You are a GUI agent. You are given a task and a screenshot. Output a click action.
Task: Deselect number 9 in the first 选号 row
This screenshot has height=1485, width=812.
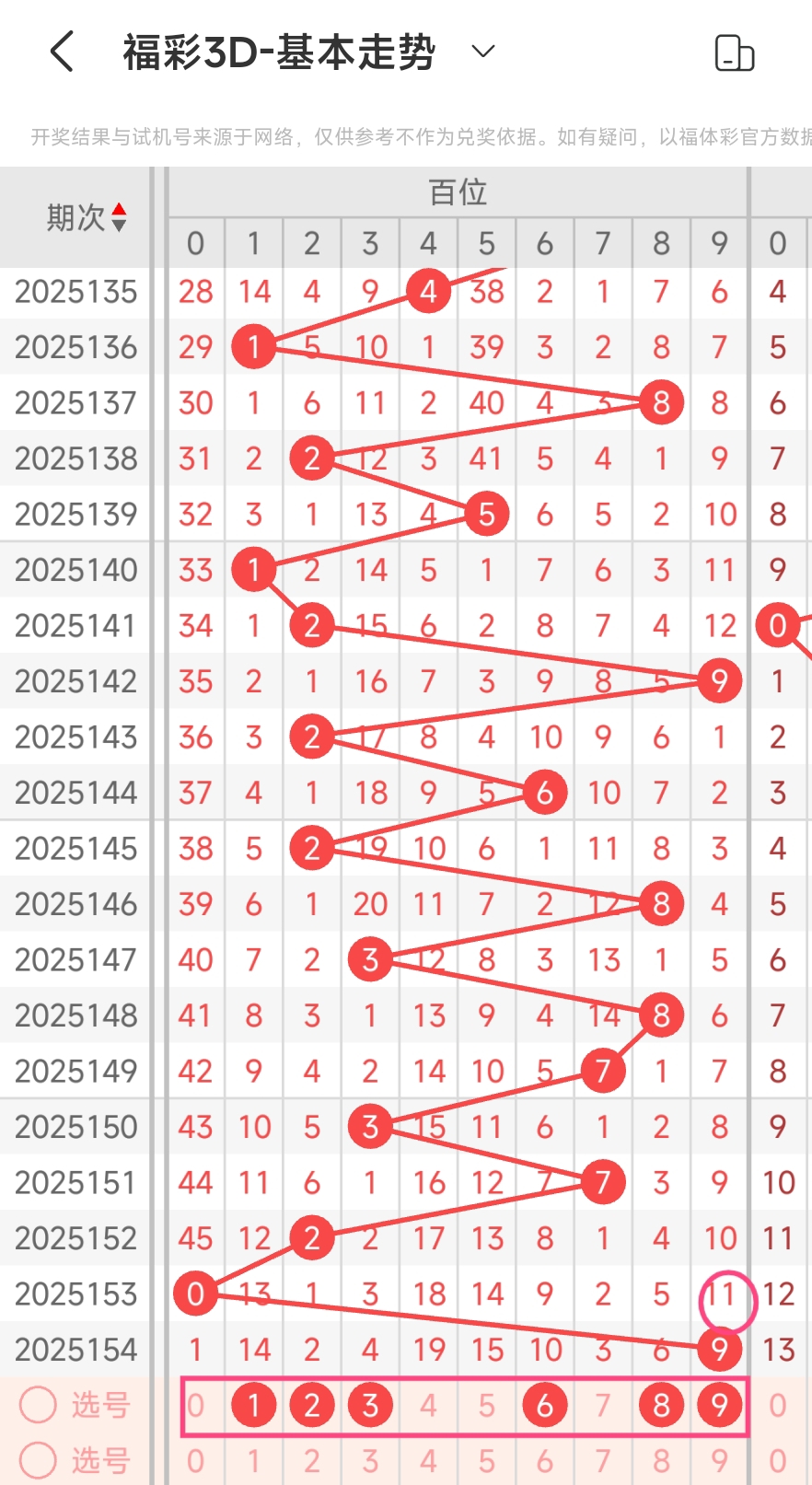pyautogui.click(x=719, y=1405)
